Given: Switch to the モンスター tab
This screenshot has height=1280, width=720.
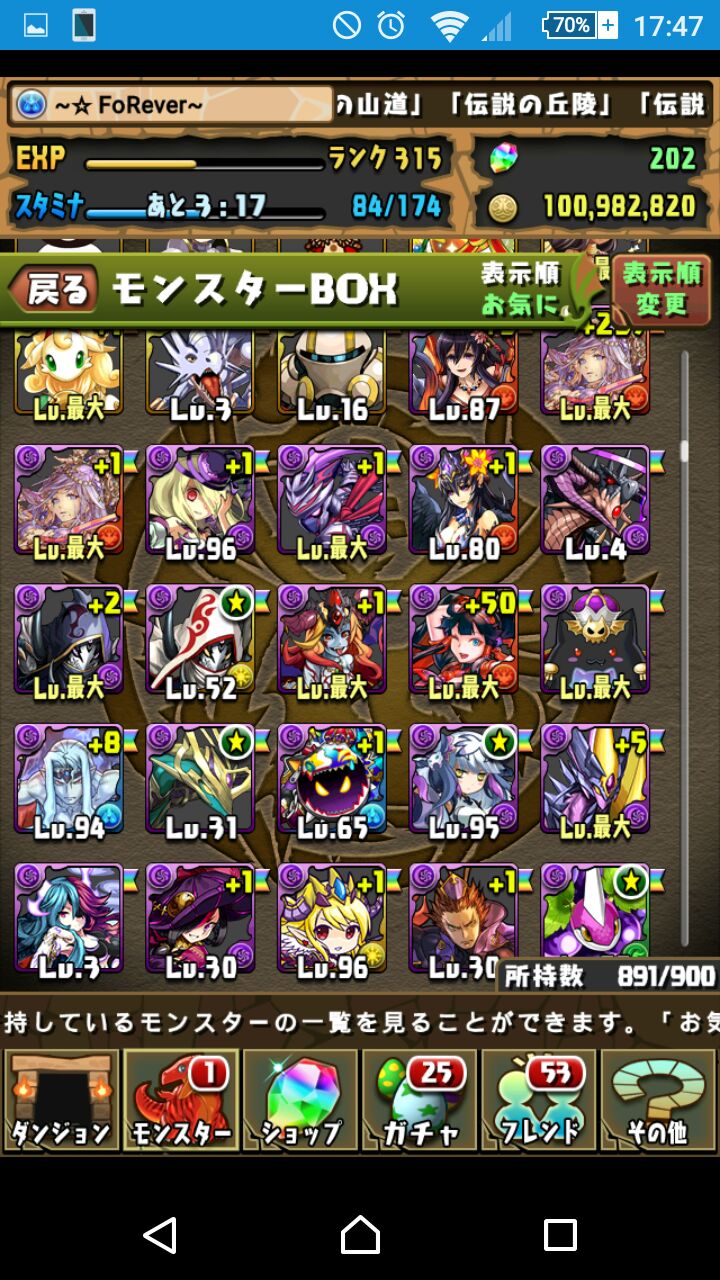Looking at the screenshot, I should tap(181, 1100).
